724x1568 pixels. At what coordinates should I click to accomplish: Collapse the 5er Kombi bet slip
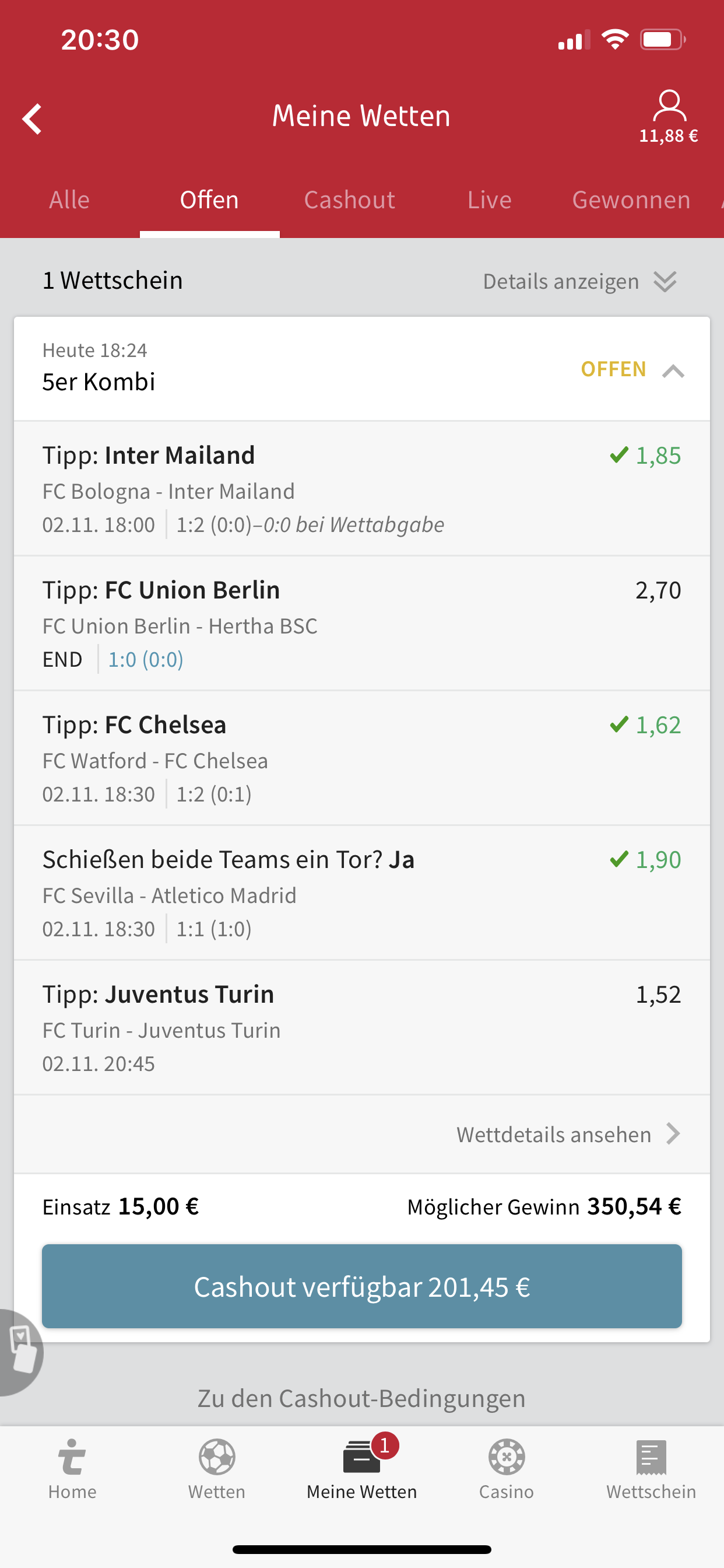pyautogui.click(x=673, y=370)
